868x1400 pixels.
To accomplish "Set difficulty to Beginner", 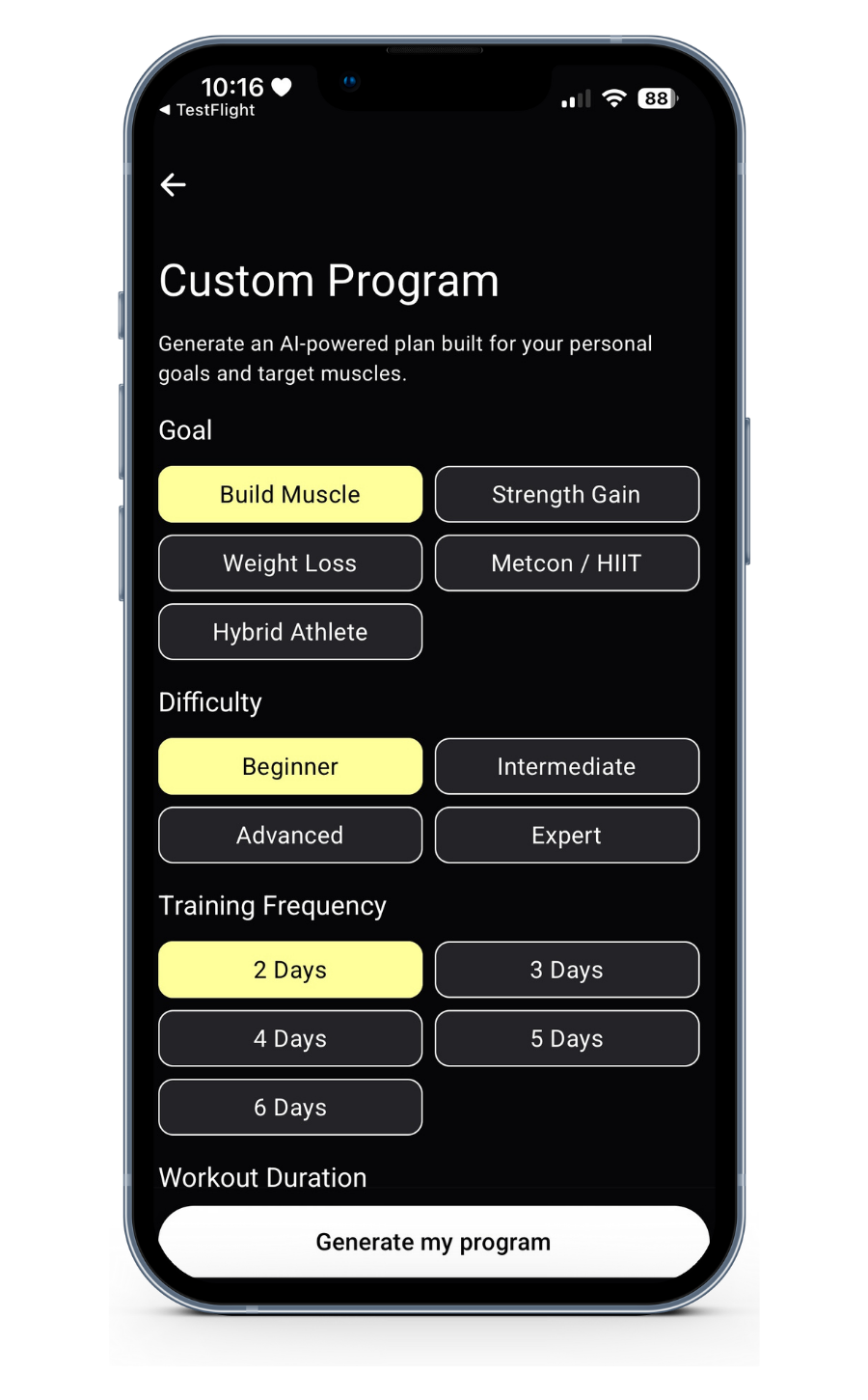I will click(x=290, y=766).
